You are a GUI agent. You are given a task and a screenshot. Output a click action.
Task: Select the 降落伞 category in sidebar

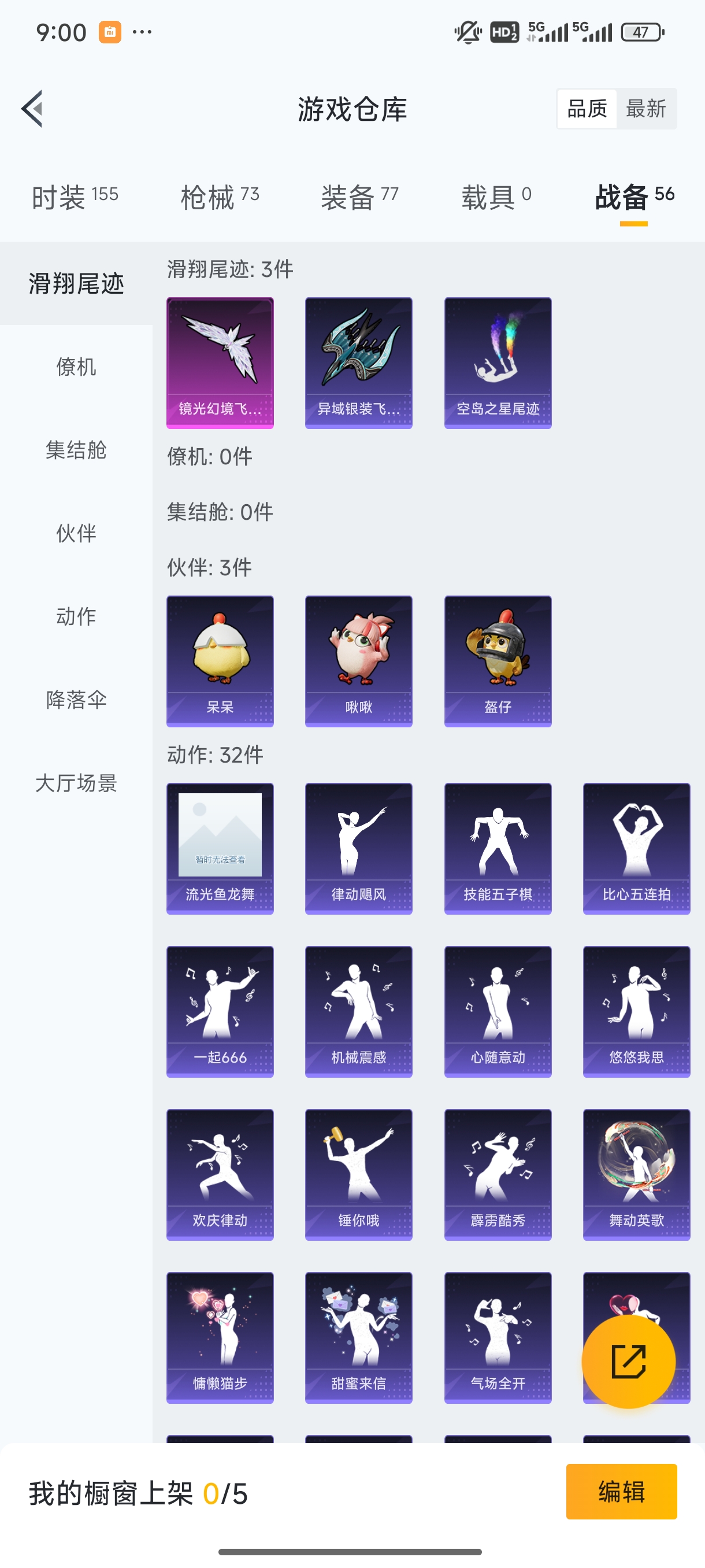coord(76,700)
